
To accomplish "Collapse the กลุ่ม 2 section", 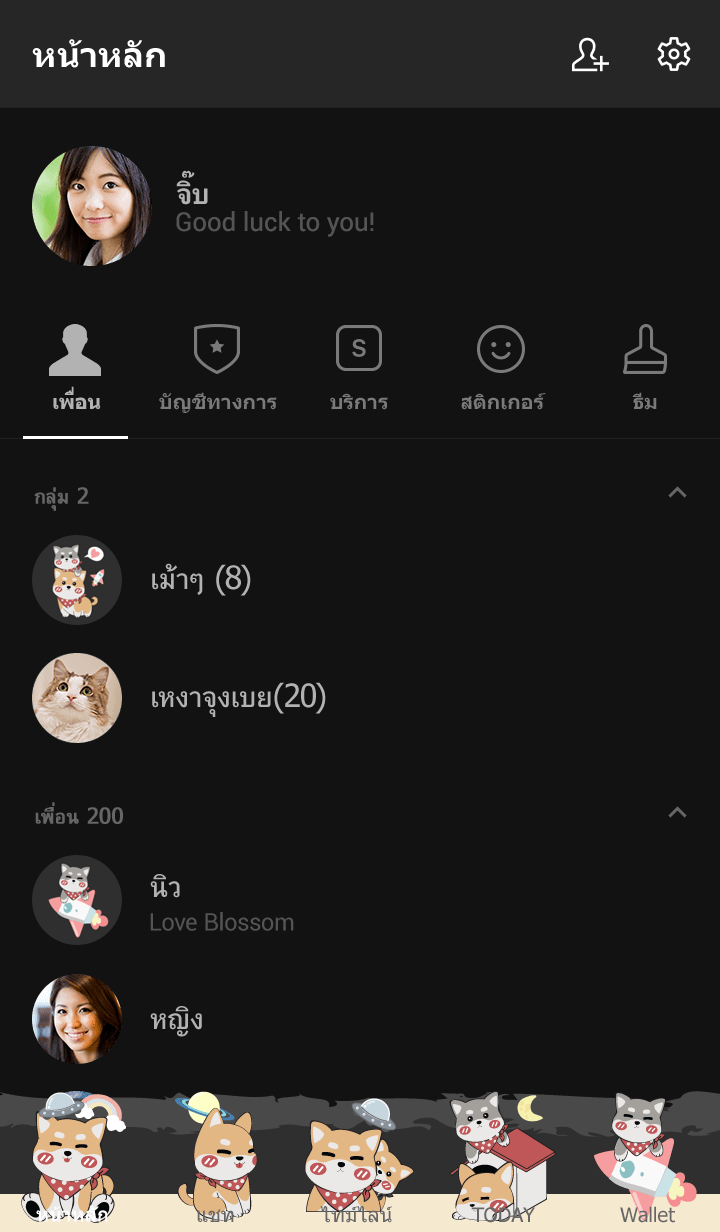I will [x=677, y=493].
